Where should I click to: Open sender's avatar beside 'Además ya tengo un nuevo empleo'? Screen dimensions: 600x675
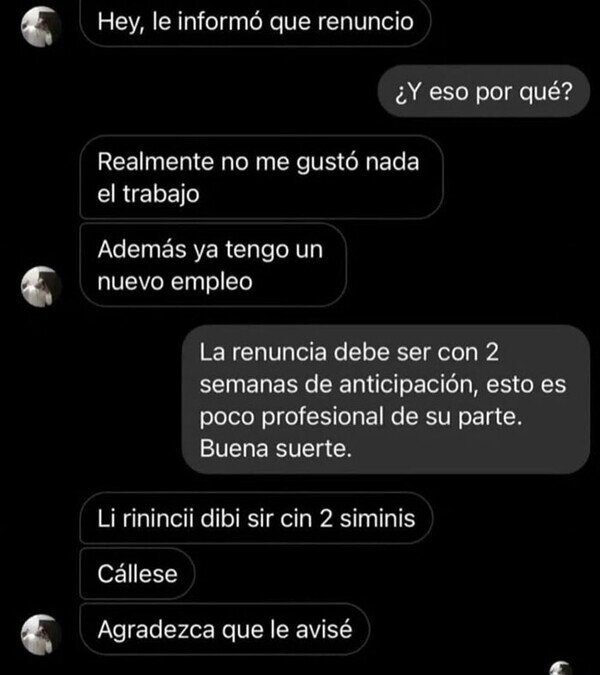(41, 286)
